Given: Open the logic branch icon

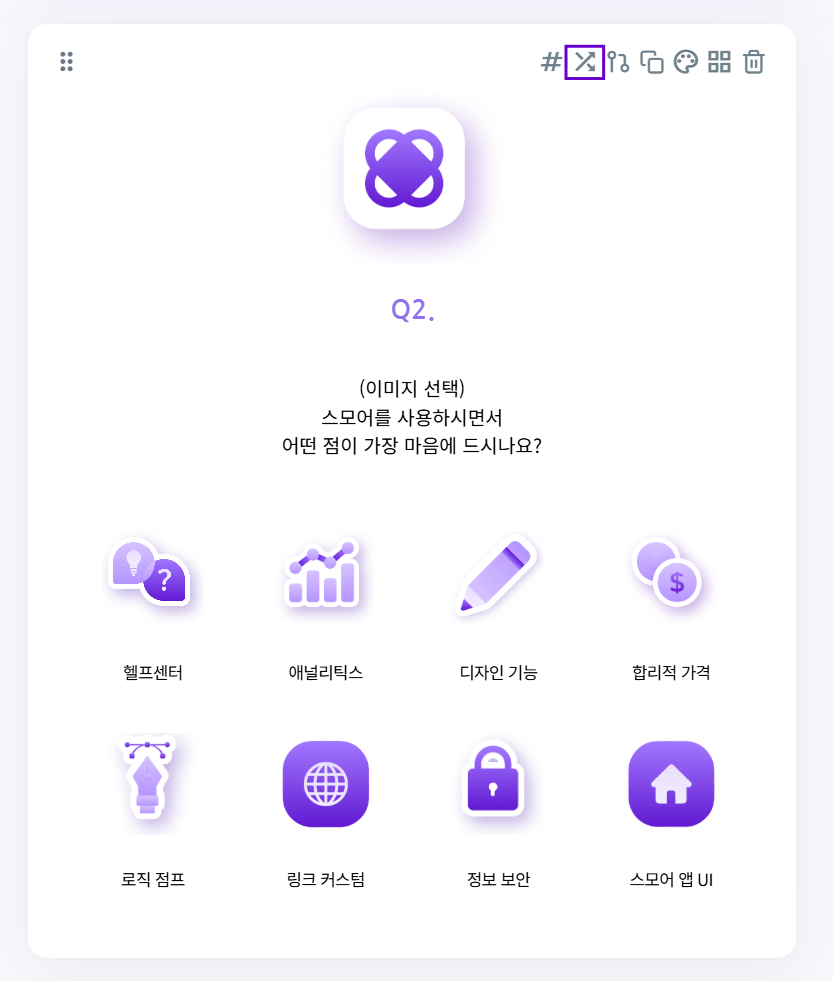Looking at the screenshot, I should [618, 62].
